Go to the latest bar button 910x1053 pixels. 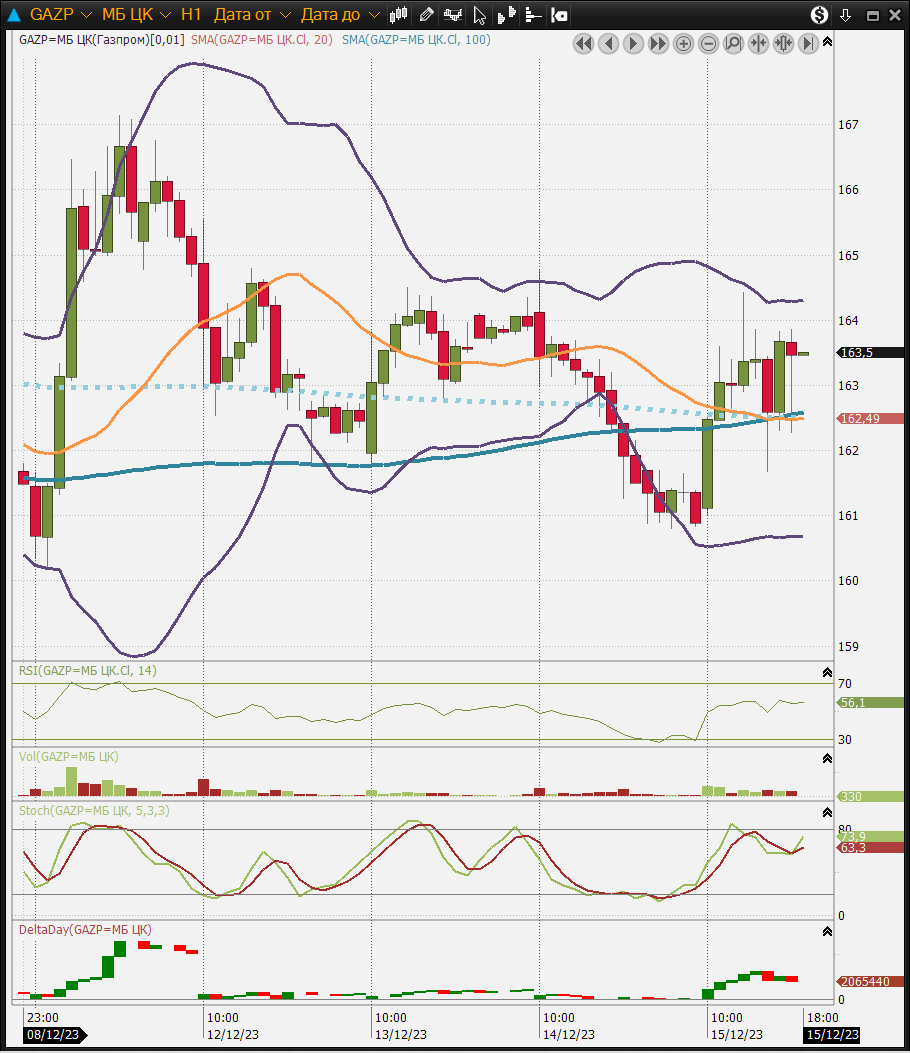coord(808,43)
